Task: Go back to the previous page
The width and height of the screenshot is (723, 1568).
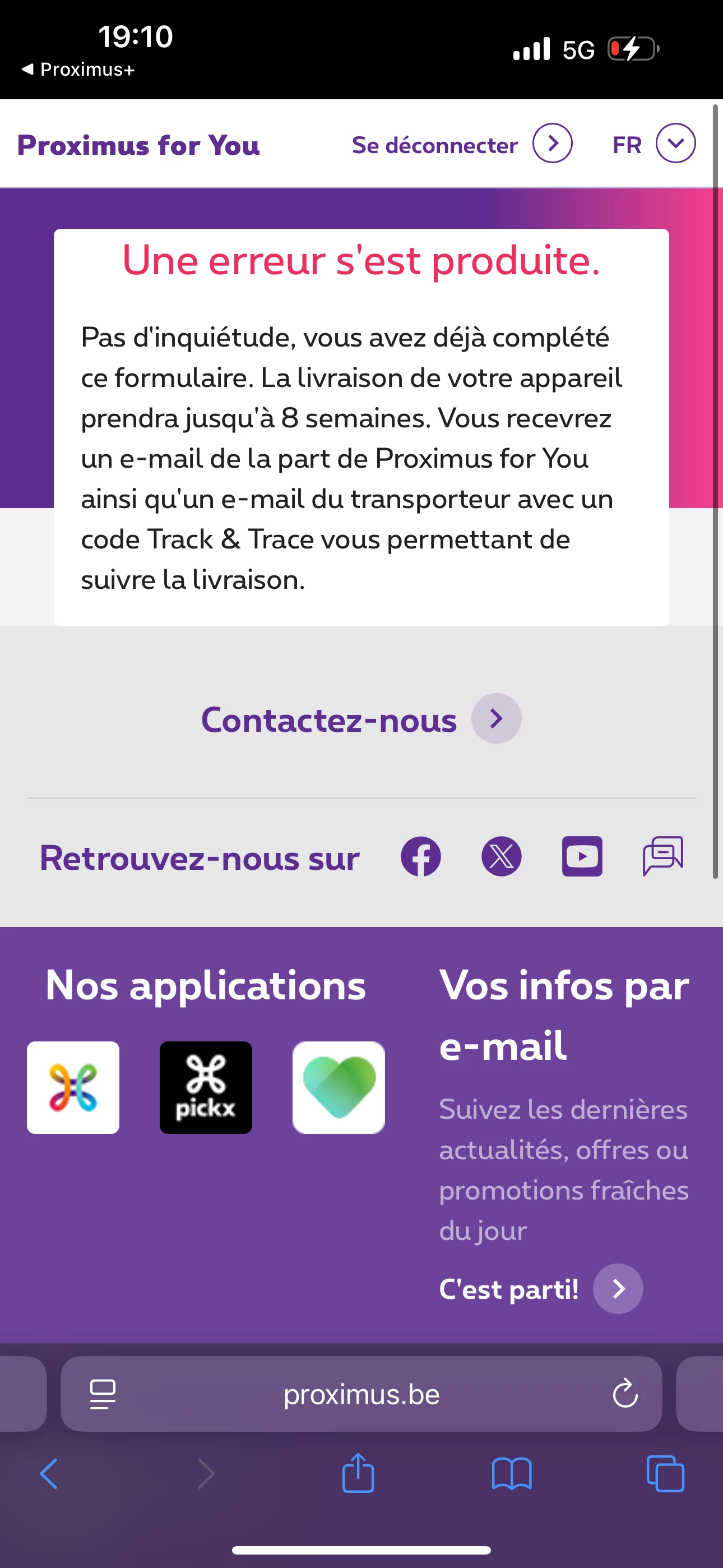Action: (49, 1474)
